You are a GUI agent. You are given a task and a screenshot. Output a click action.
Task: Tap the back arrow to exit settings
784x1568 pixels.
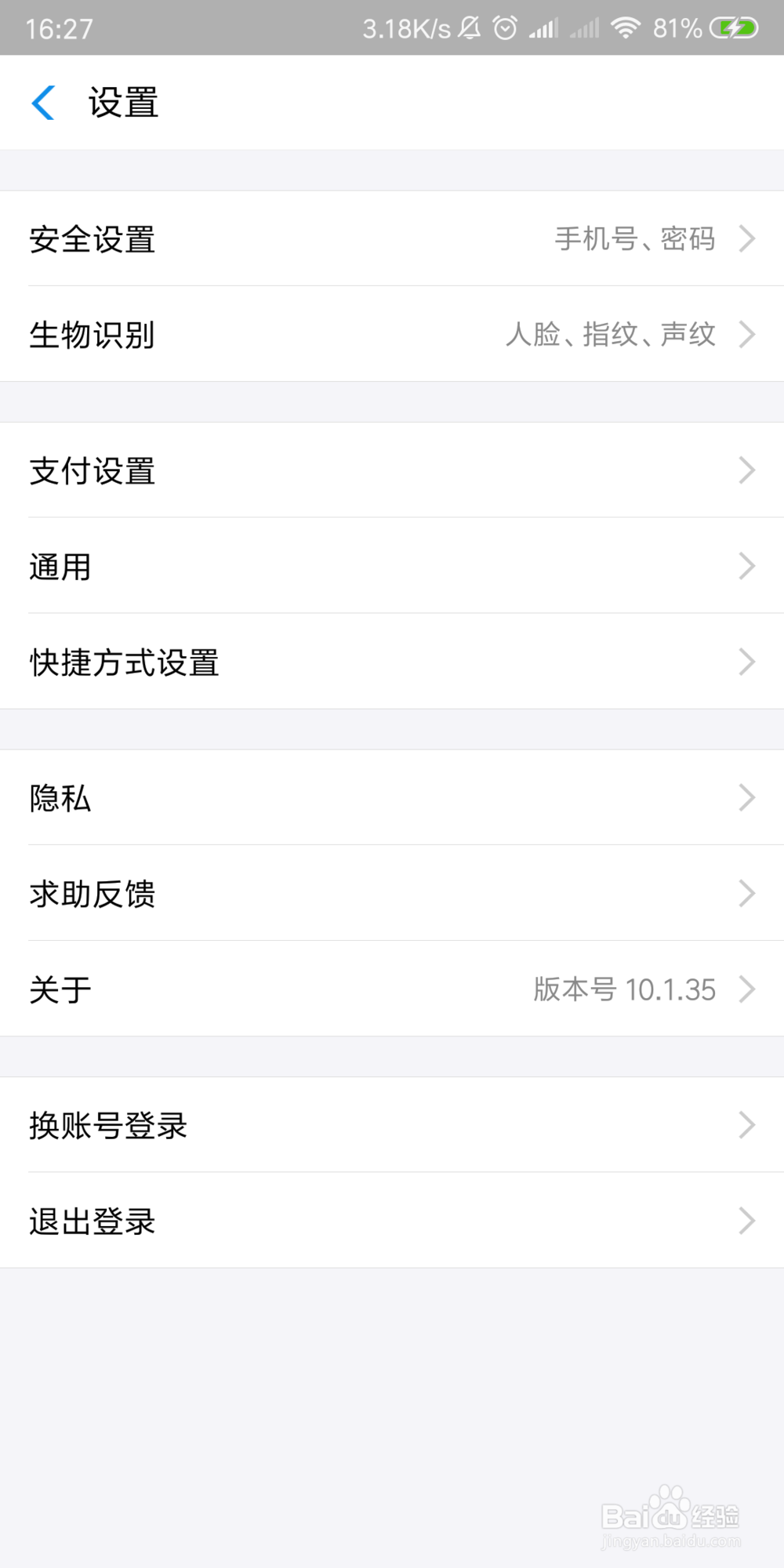tap(45, 102)
